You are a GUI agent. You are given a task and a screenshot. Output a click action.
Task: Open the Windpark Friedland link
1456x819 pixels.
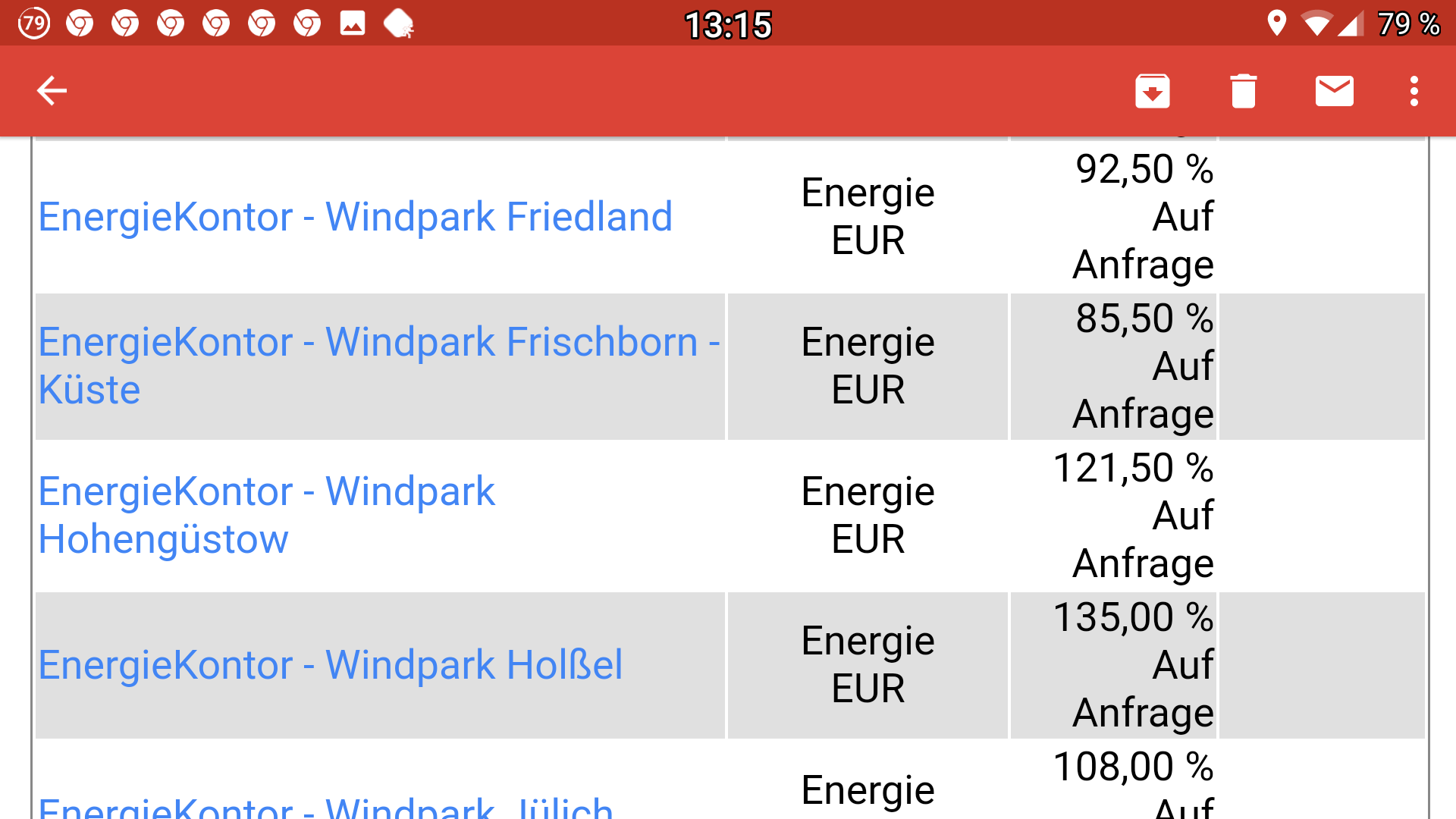[355, 217]
